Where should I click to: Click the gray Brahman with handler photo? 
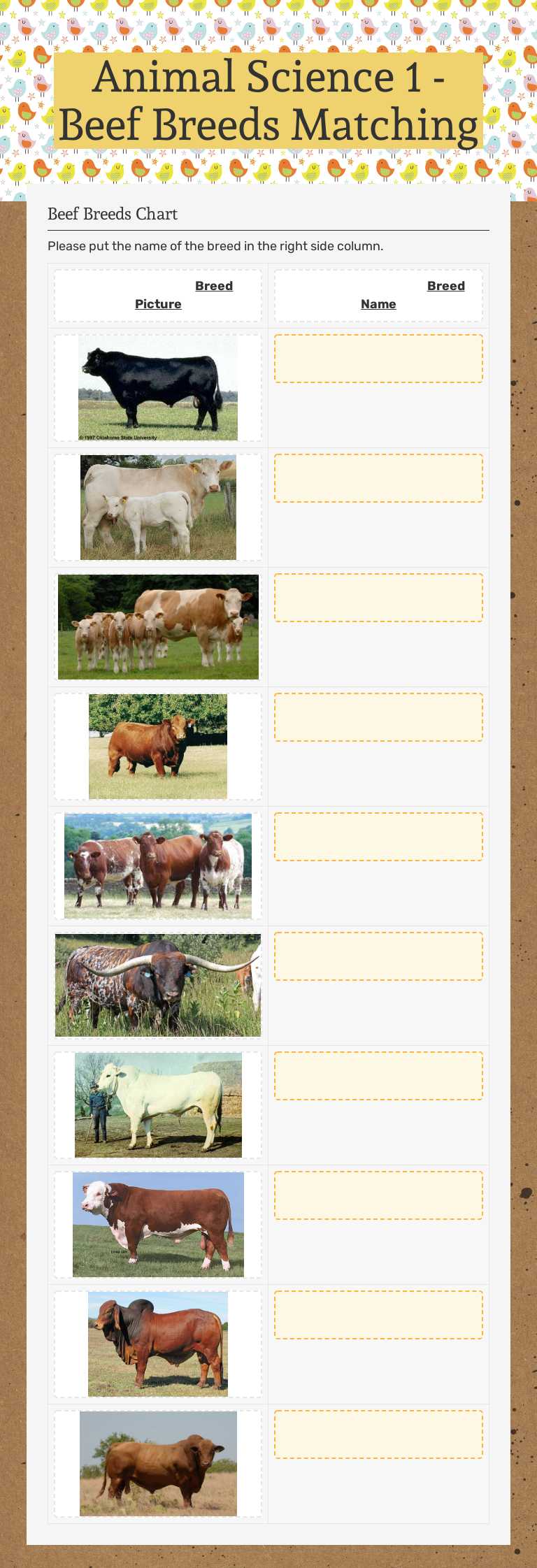(x=157, y=1105)
